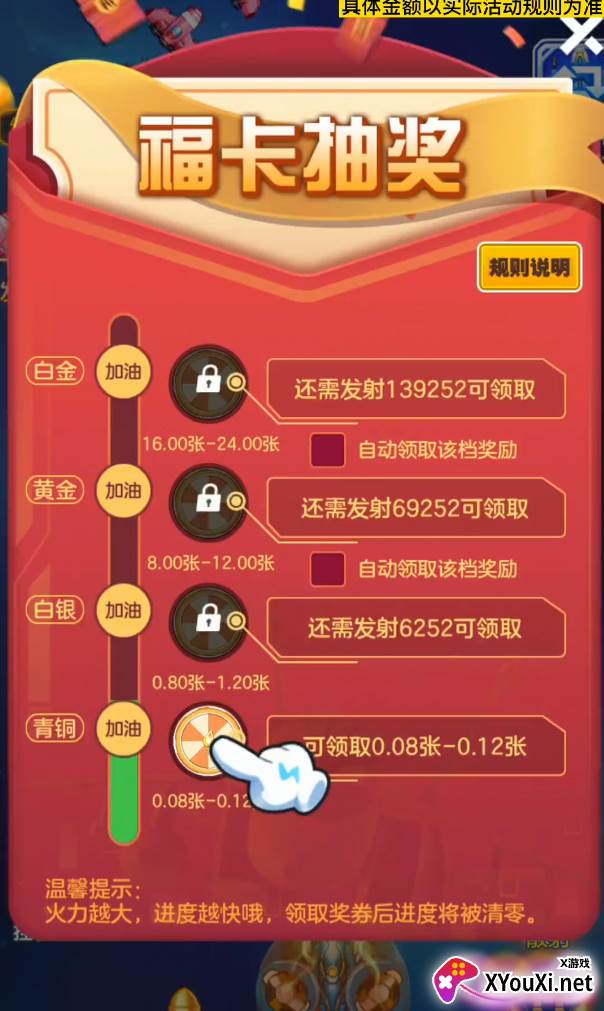
Task: Tap 加油 next to 白金 tier
Action: click(123, 372)
